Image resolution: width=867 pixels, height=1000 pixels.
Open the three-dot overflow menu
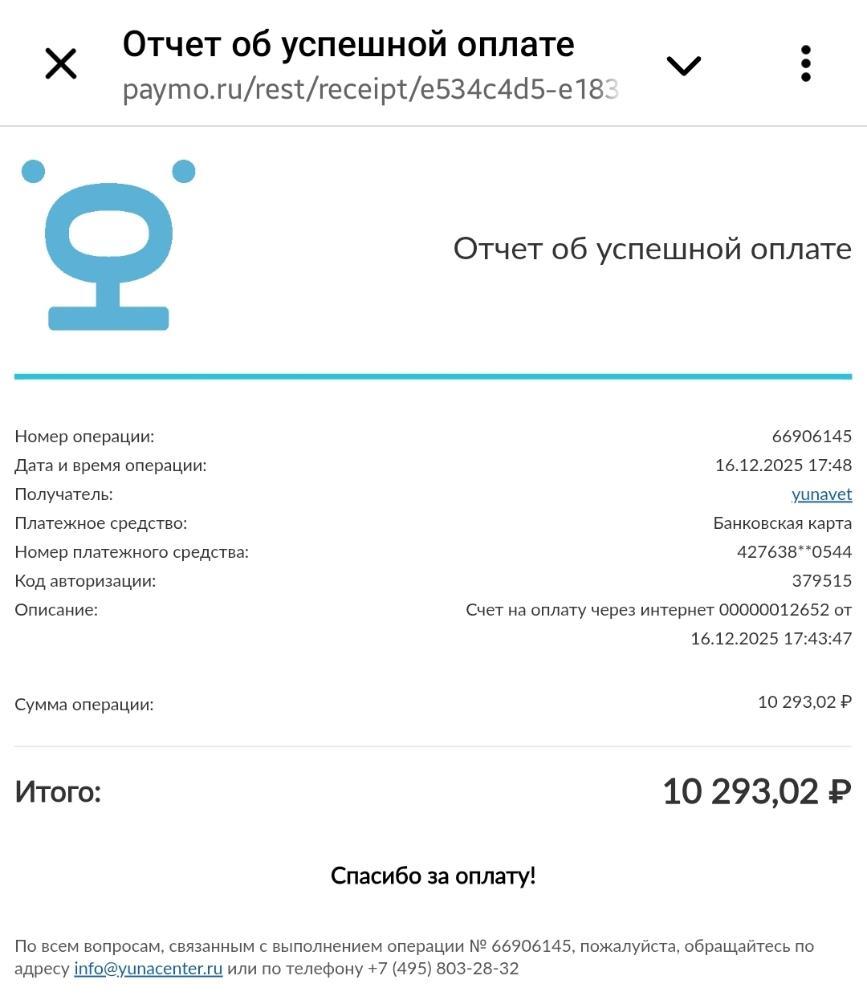click(x=805, y=64)
